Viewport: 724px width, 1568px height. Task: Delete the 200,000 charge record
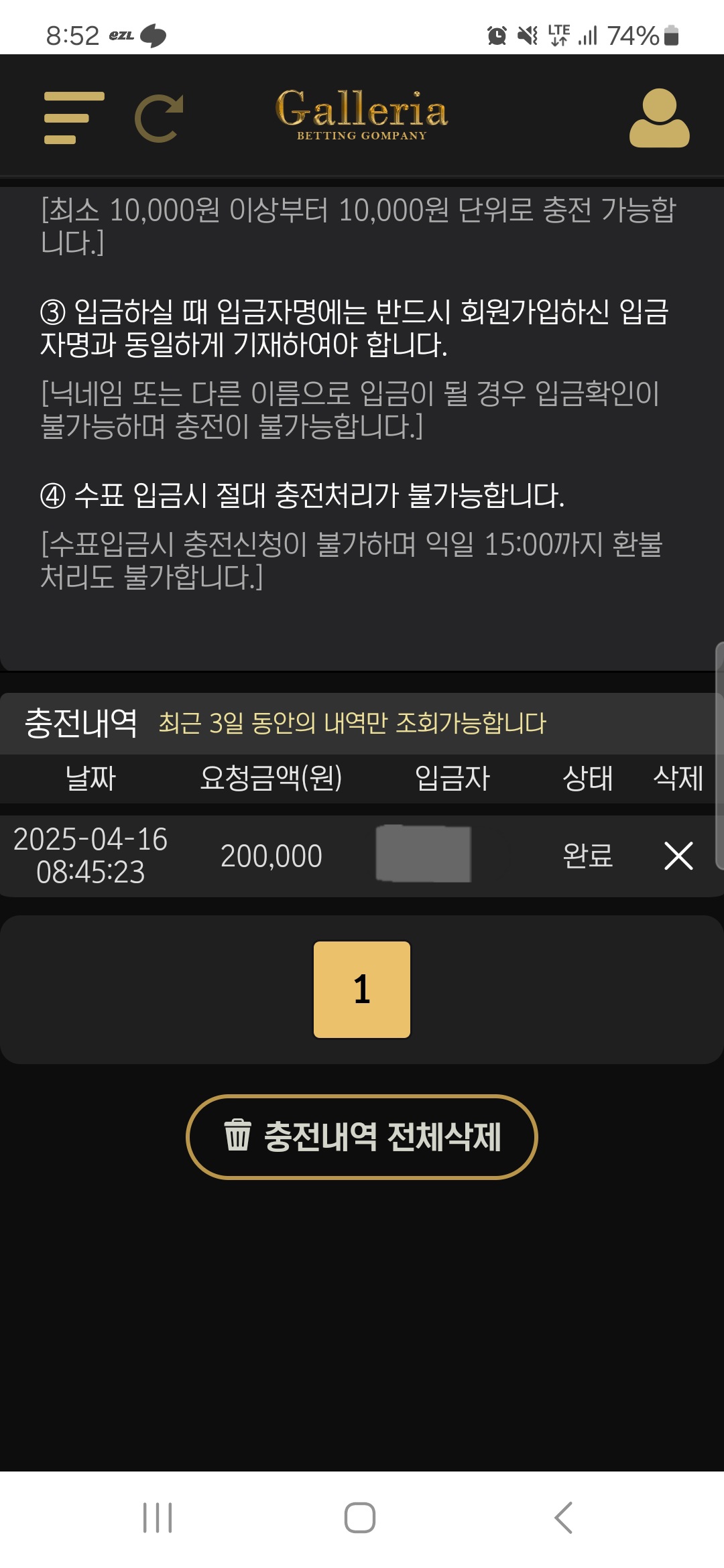tap(678, 856)
